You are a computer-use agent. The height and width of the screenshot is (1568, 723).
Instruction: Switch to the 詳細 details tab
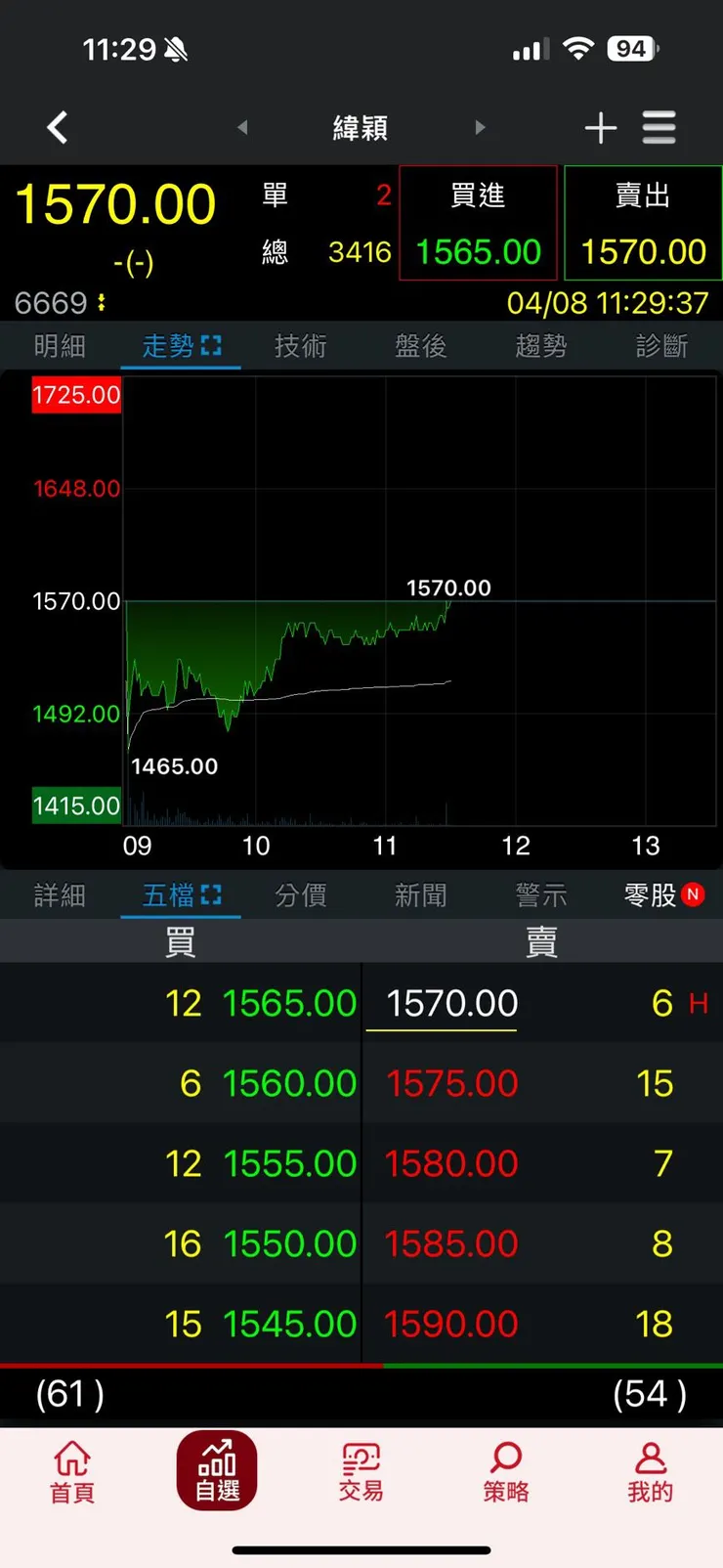pos(60,895)
